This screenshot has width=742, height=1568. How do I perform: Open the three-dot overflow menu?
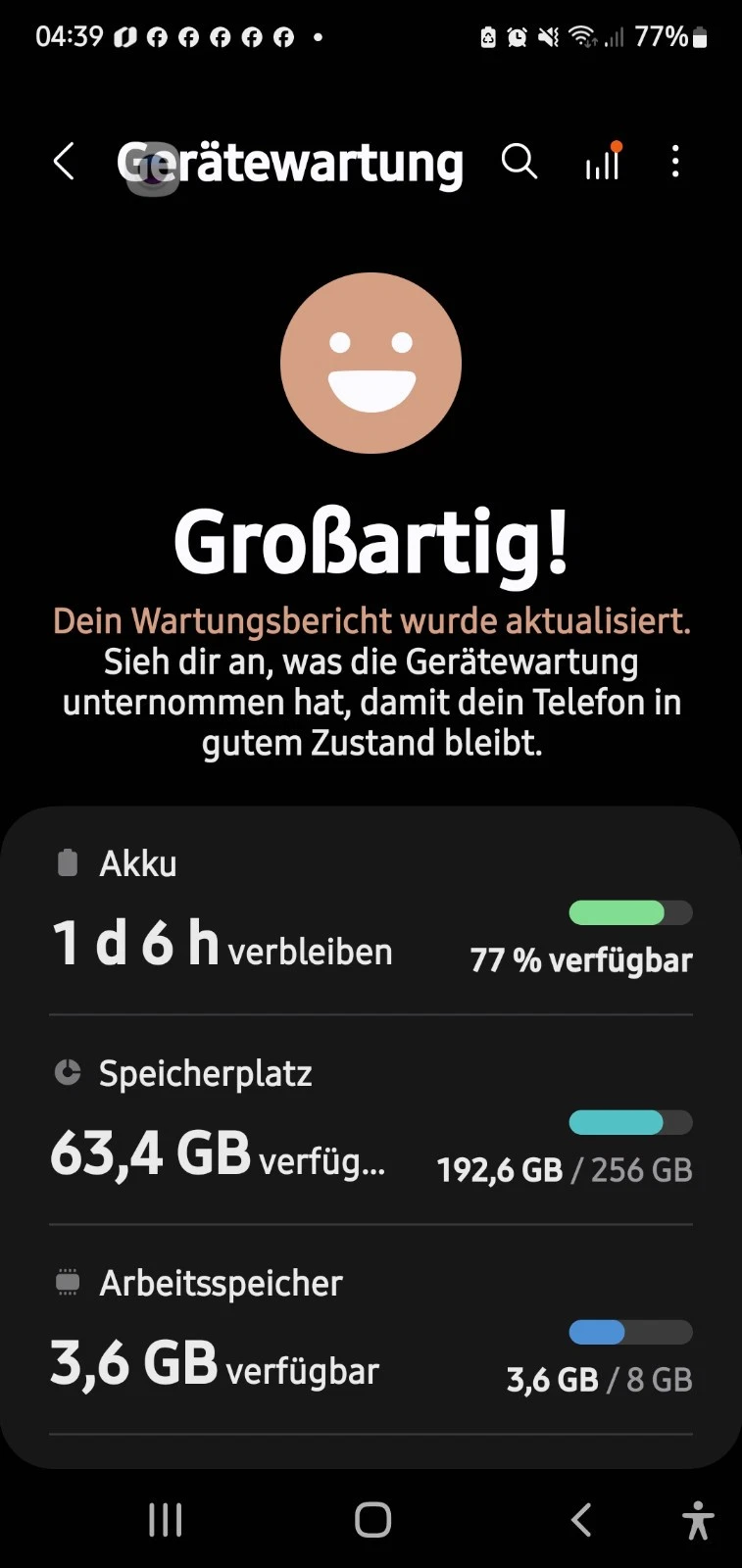675,162
